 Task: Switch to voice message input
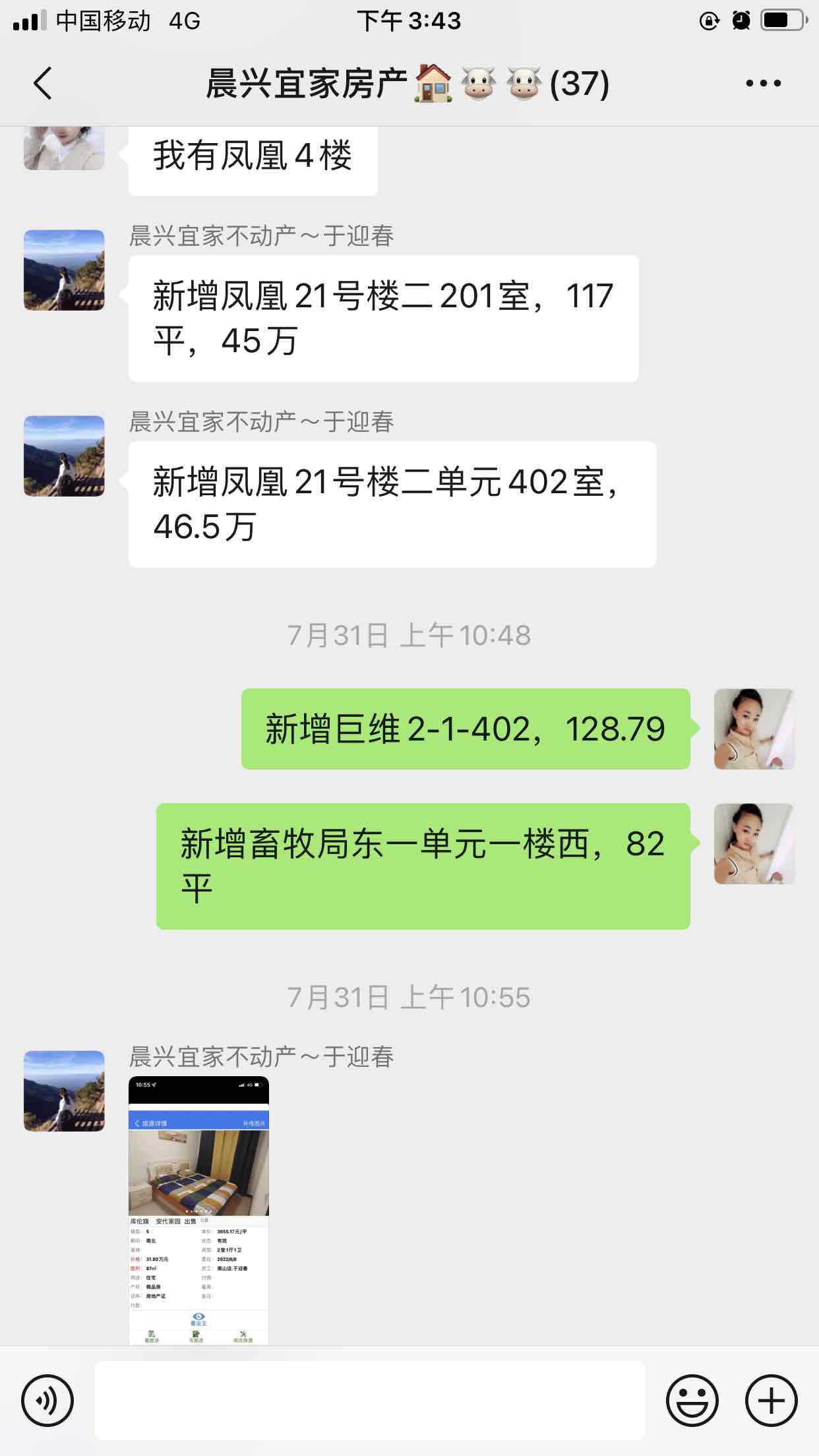[x=47, y=1400]
